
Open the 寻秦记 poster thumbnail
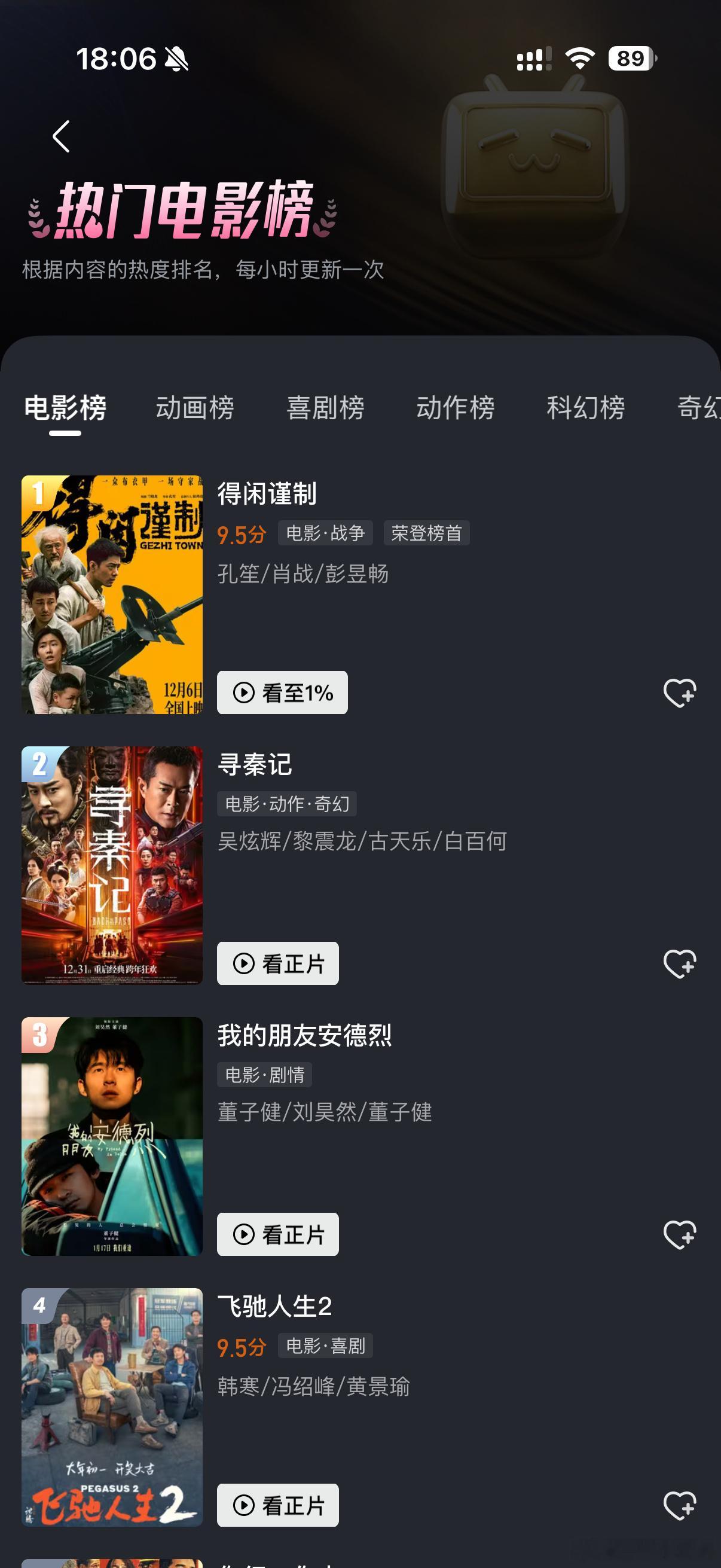pyautogui.click(x=112, y=865)
